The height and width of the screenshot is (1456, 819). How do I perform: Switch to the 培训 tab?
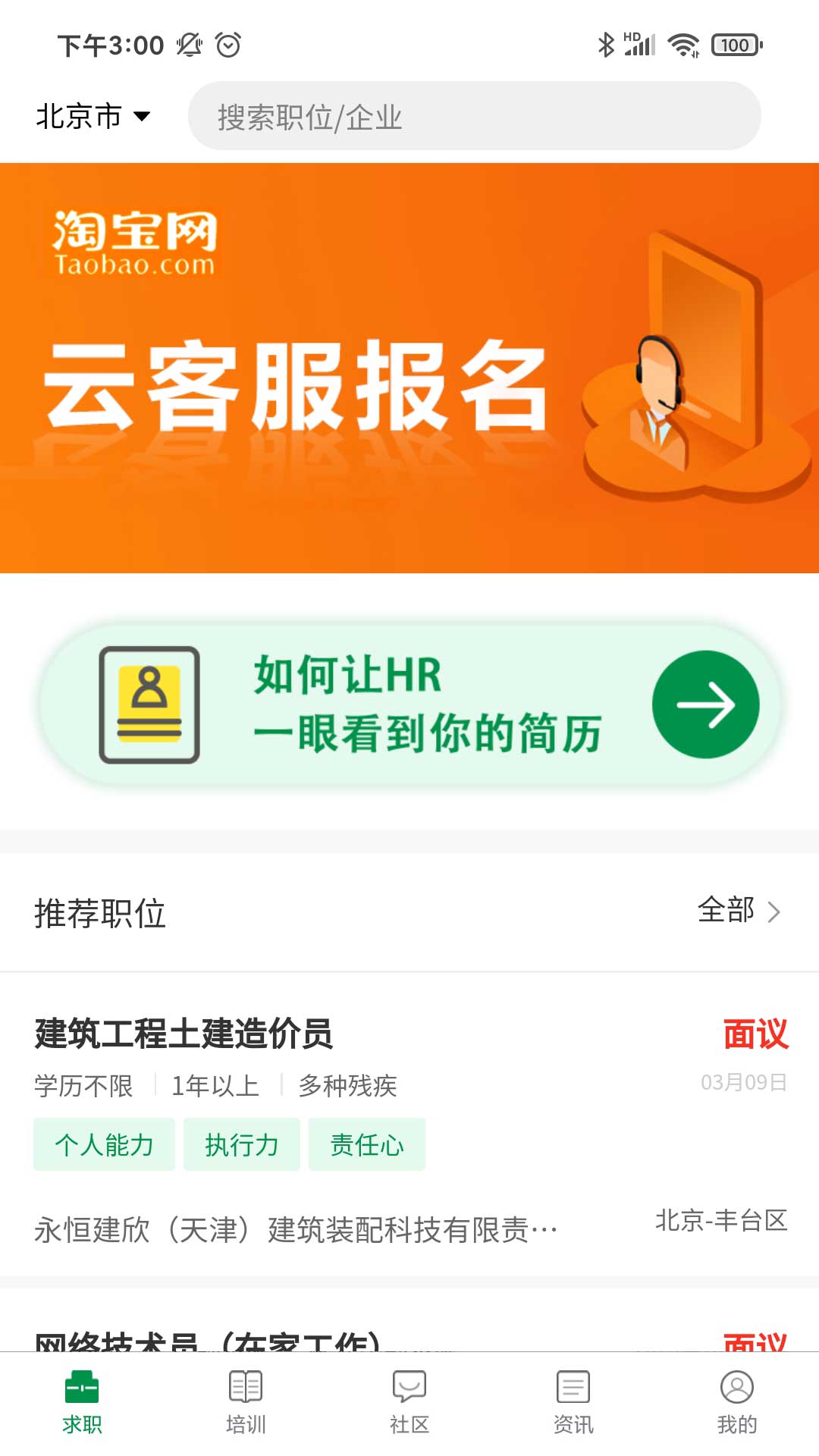click(x=246, y=1403)
